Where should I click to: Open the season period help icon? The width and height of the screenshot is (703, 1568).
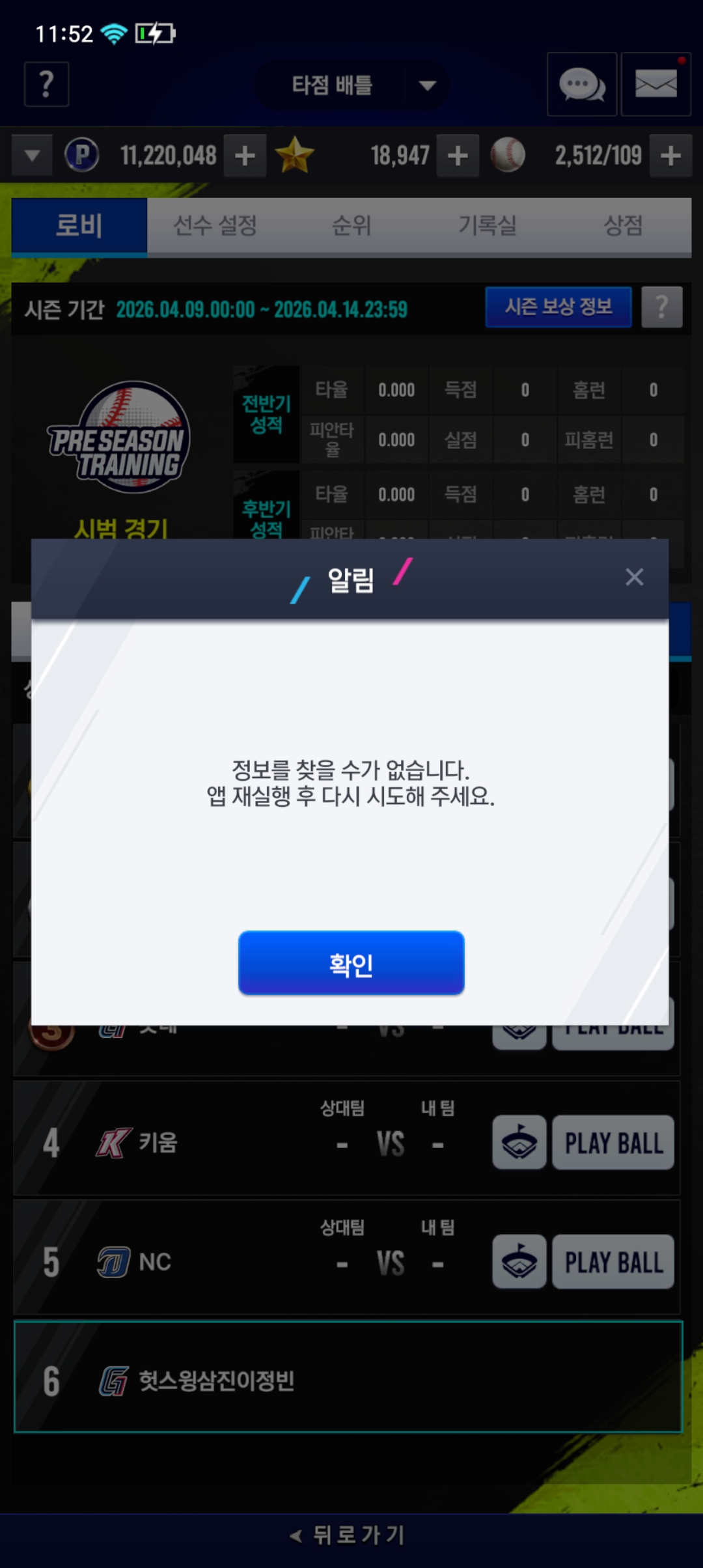[661, 307]
